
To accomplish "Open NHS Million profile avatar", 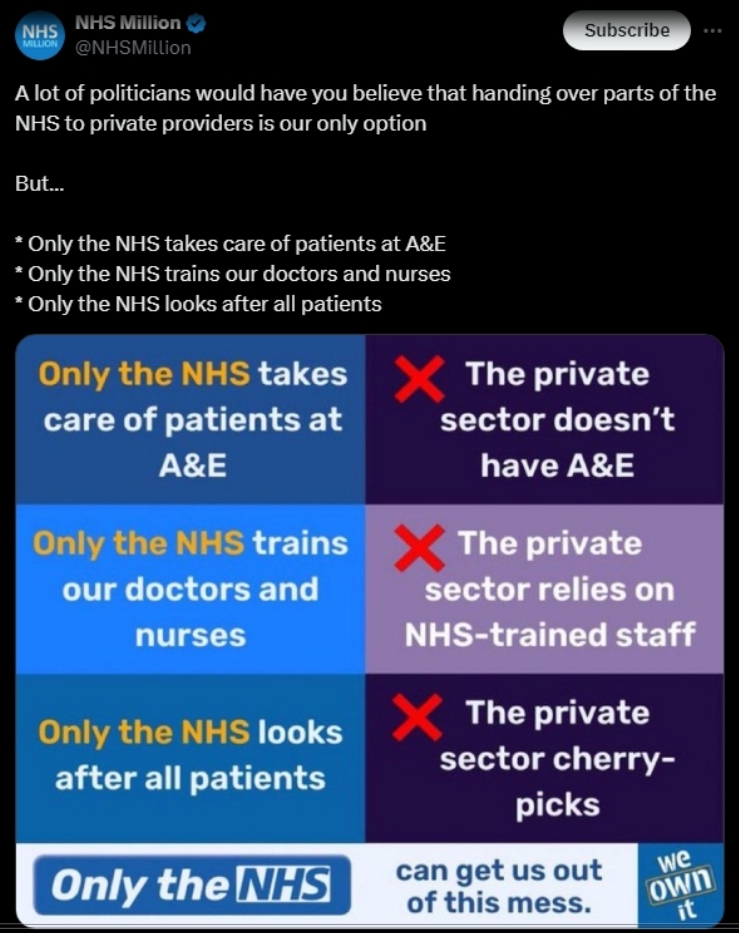I will [37, 35].
